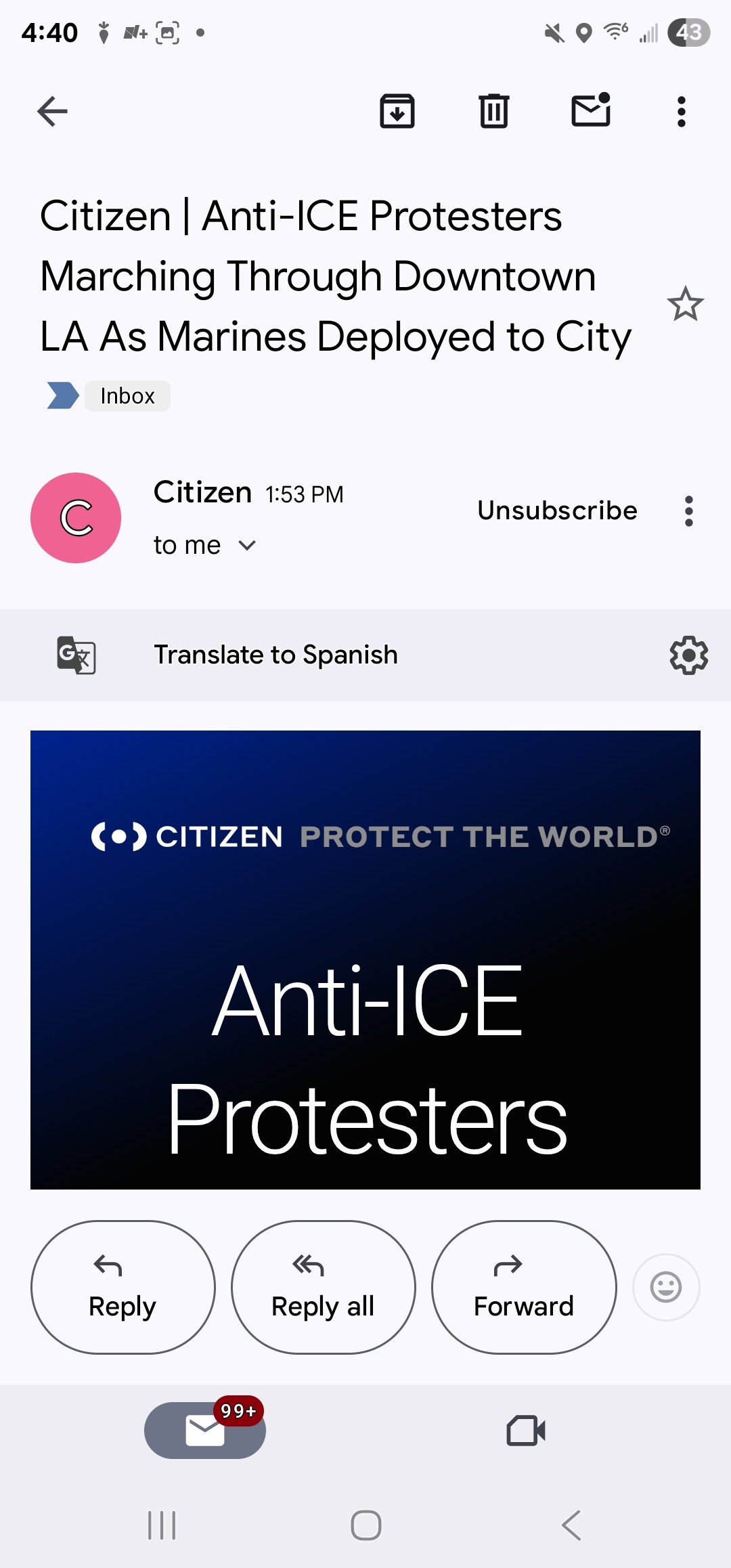Open translation settings gear

[x=688, y=655]
